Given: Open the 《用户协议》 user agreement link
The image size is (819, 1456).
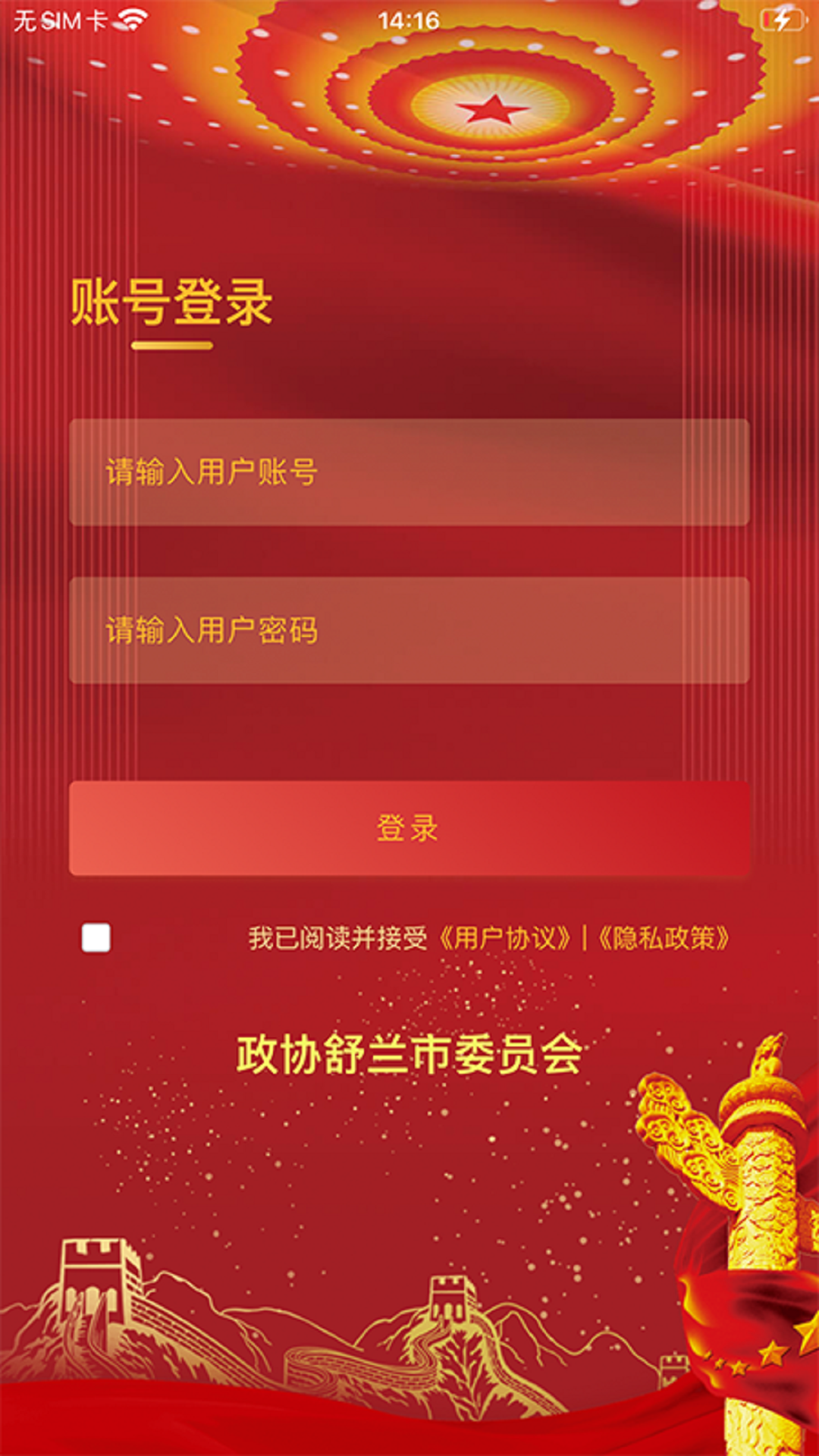Looking at the screenshot, I should coord(505,939).
